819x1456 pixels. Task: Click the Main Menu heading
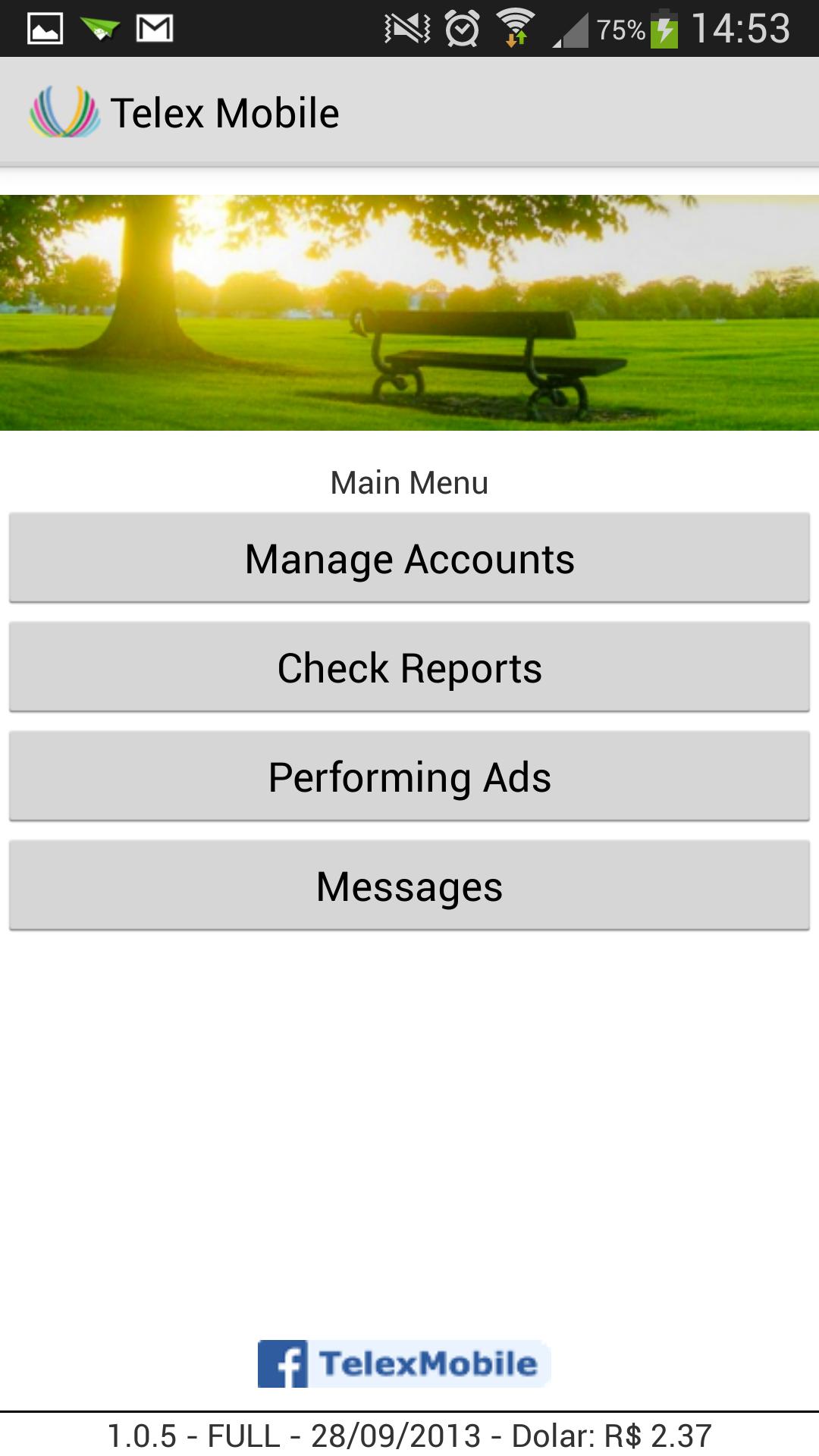409,480
